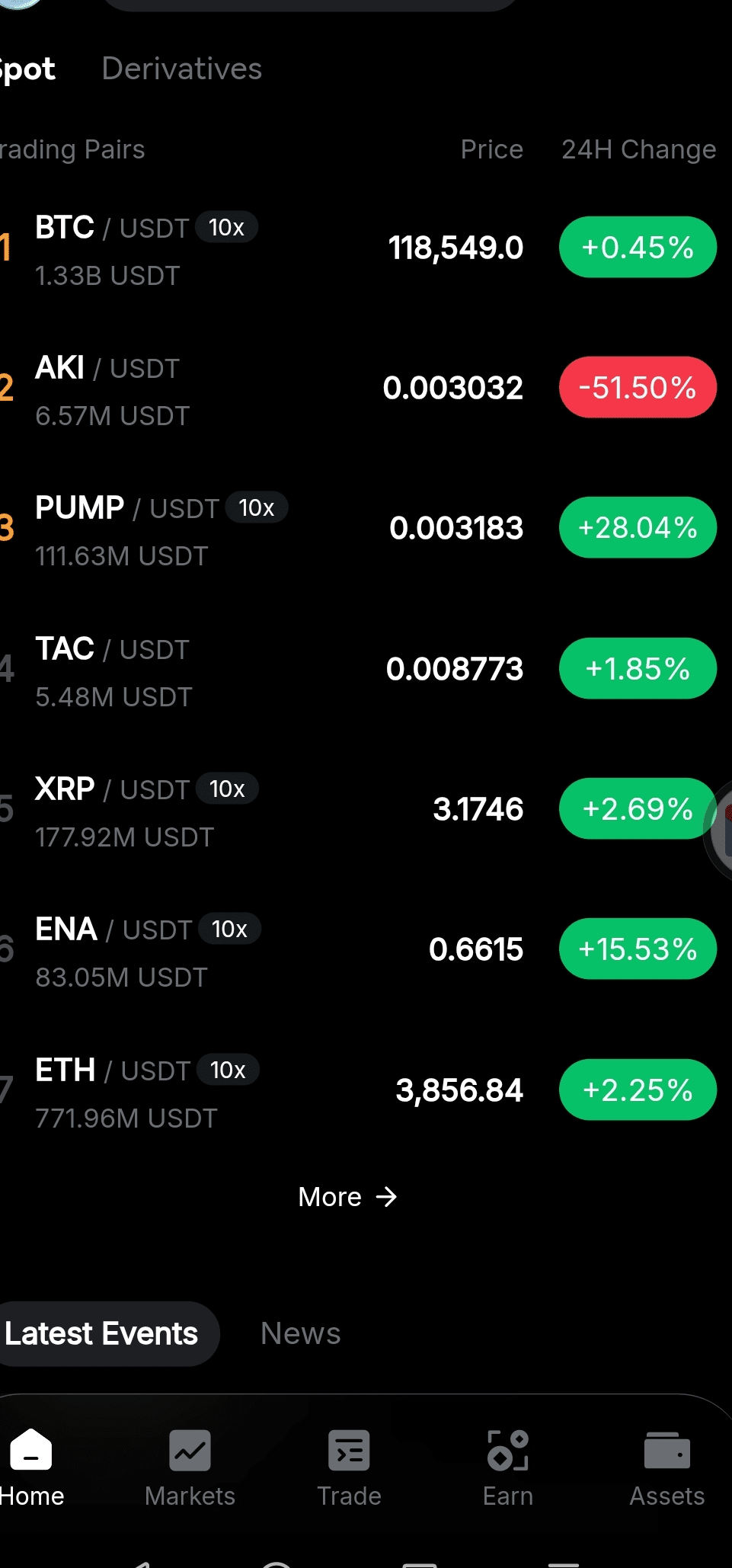The height and width of the screenshot is (1568, 732).
Task: Switch to the Derivatives tab
Action: 181,69
